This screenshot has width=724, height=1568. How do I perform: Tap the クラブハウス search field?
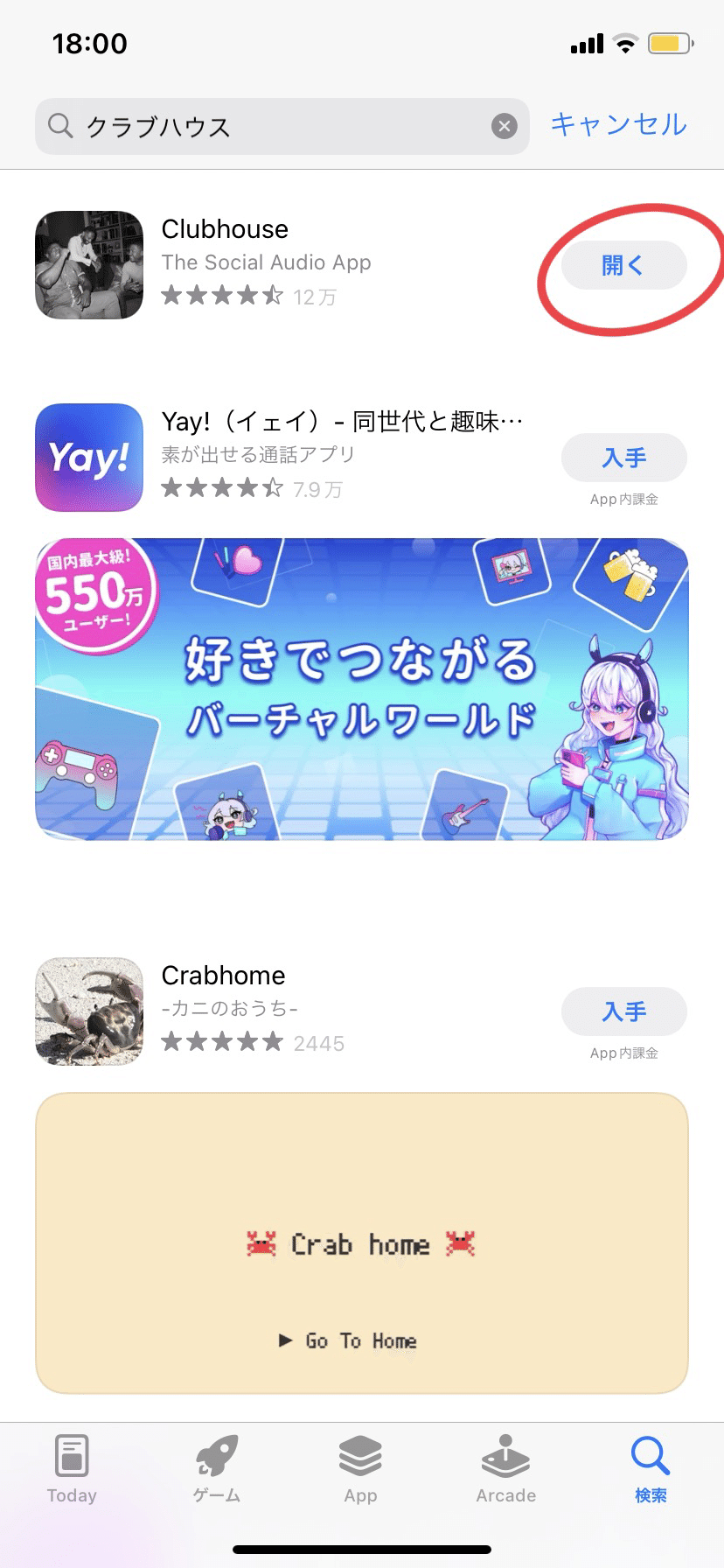(282, 127)
